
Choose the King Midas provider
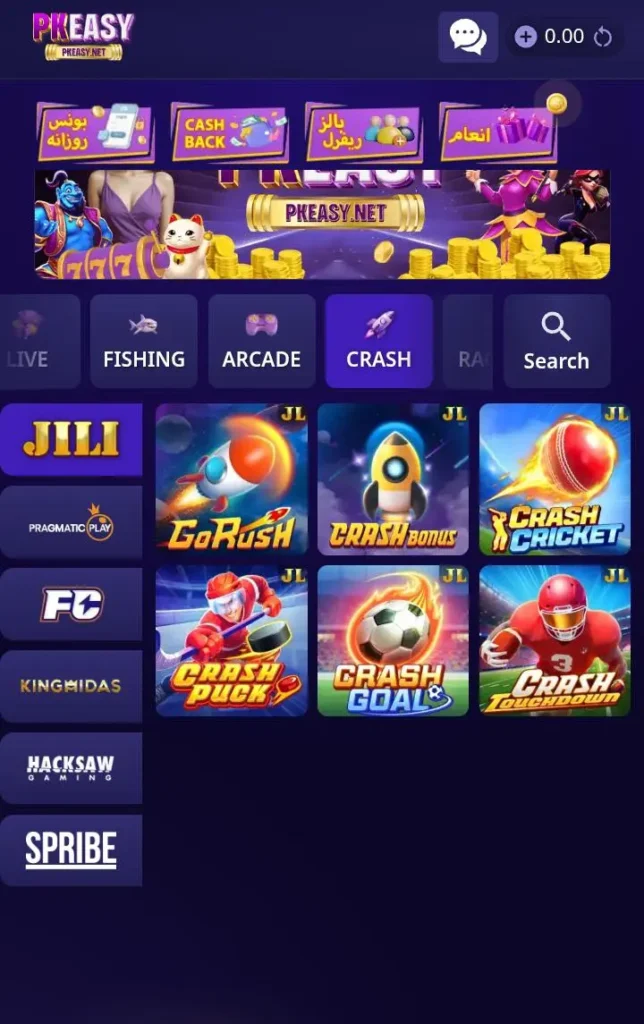pyautogui.click(x=70, y=686)
